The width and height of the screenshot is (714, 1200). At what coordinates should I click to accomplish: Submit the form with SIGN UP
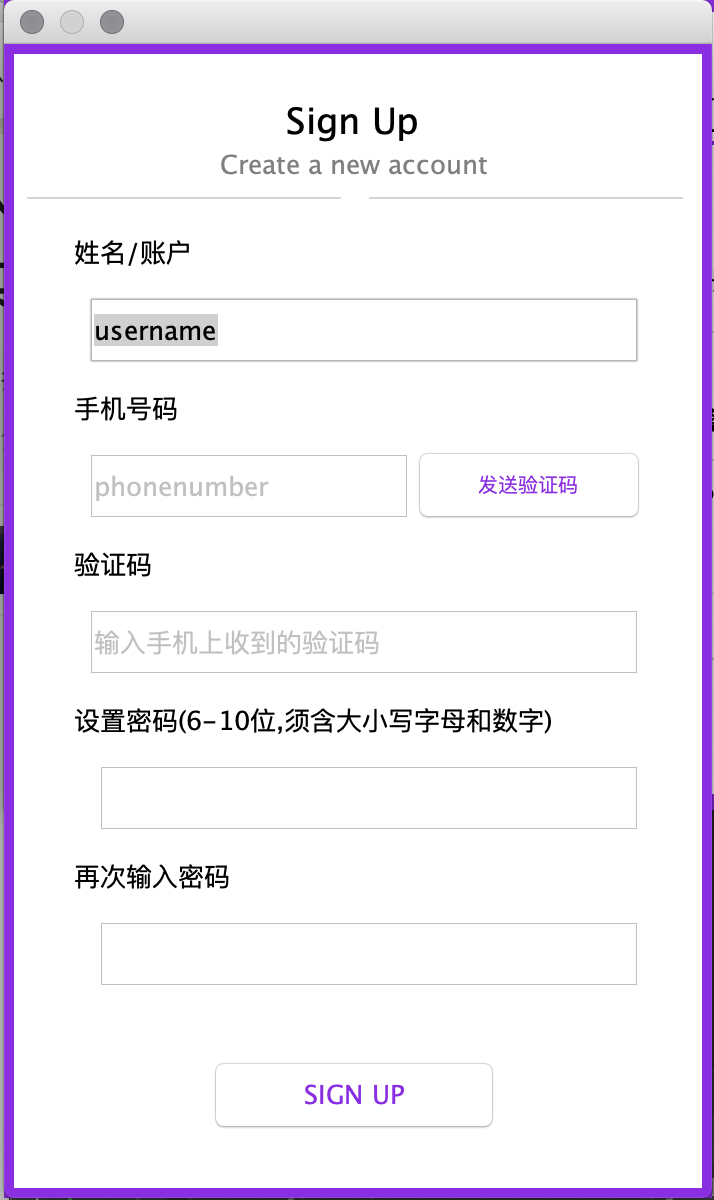click(x=354, y=1095)
